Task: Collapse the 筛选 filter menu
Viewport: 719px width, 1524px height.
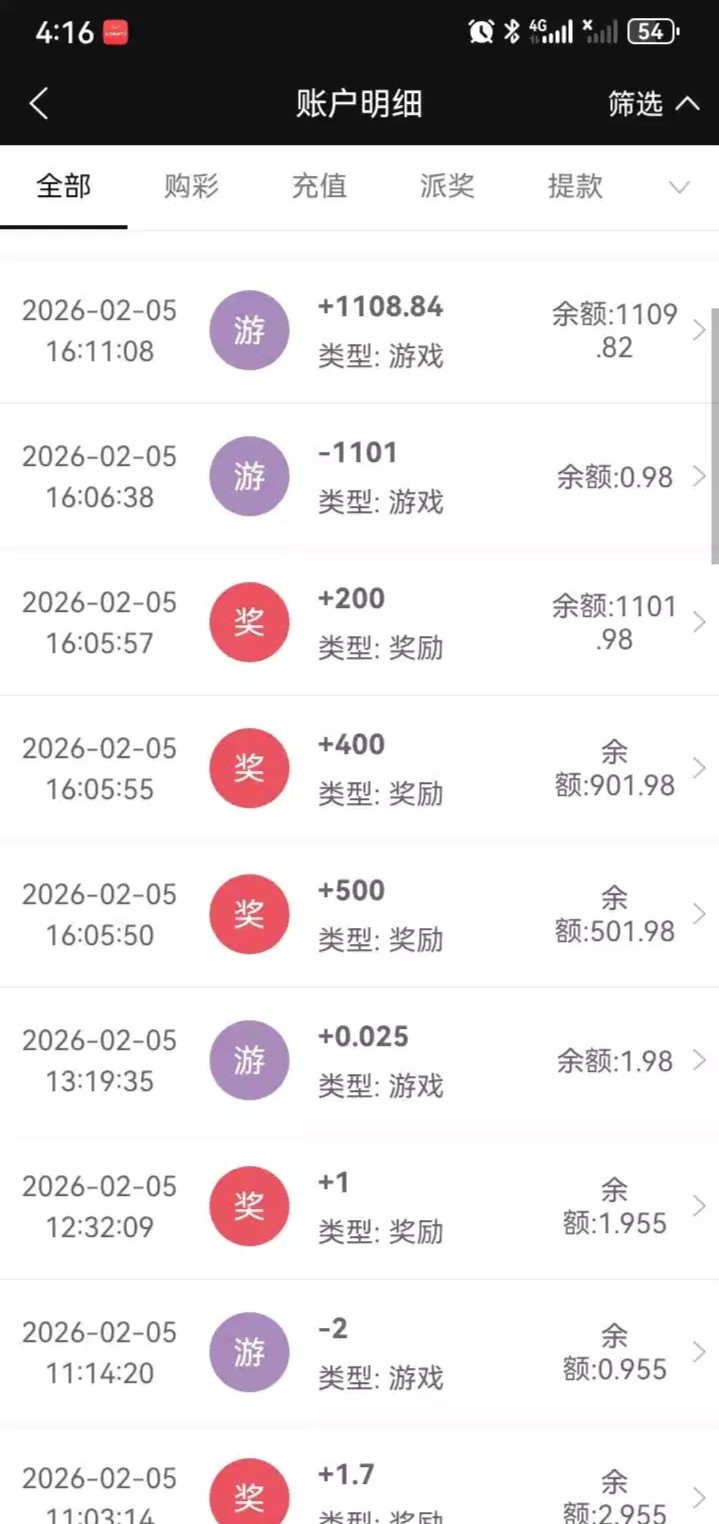Action: point(653,103)
